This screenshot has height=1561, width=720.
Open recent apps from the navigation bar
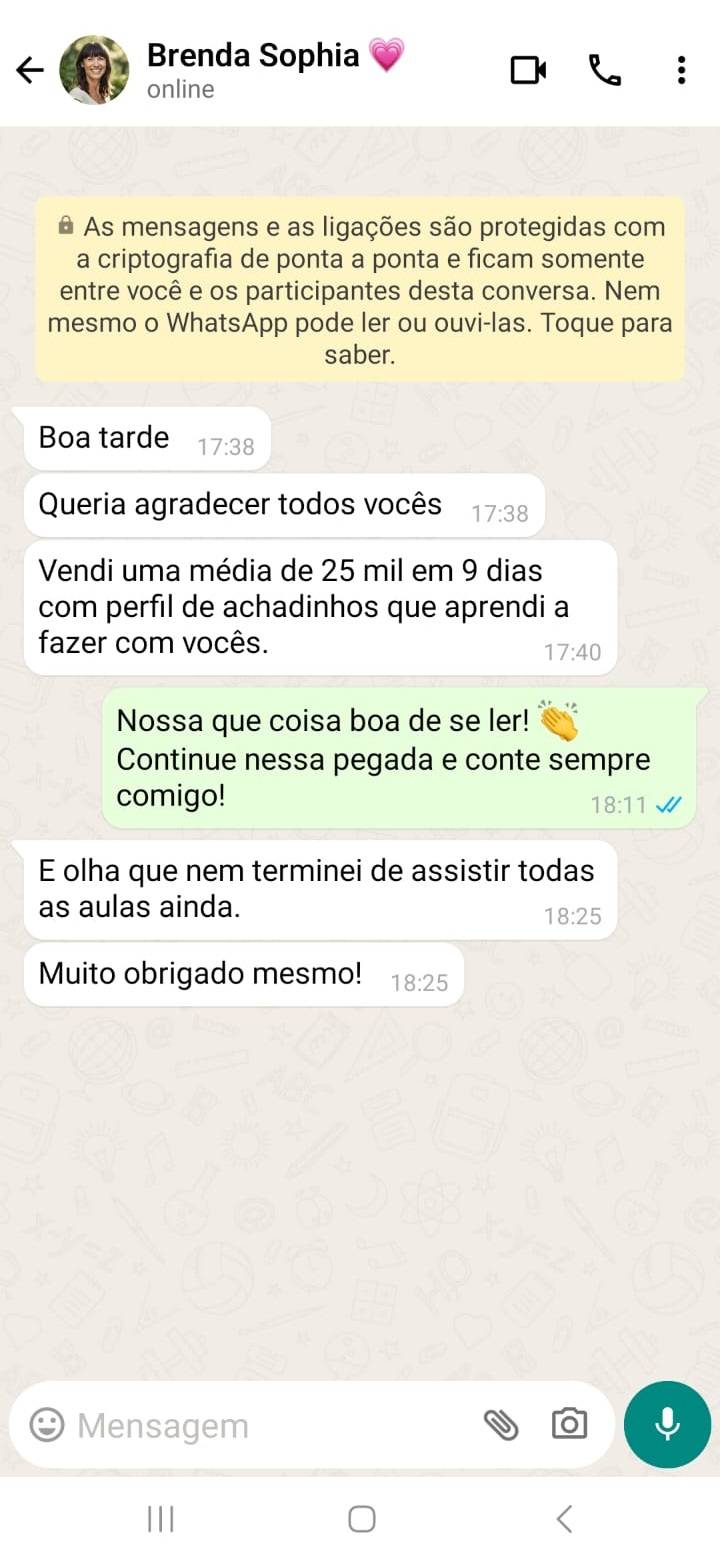160,1520
